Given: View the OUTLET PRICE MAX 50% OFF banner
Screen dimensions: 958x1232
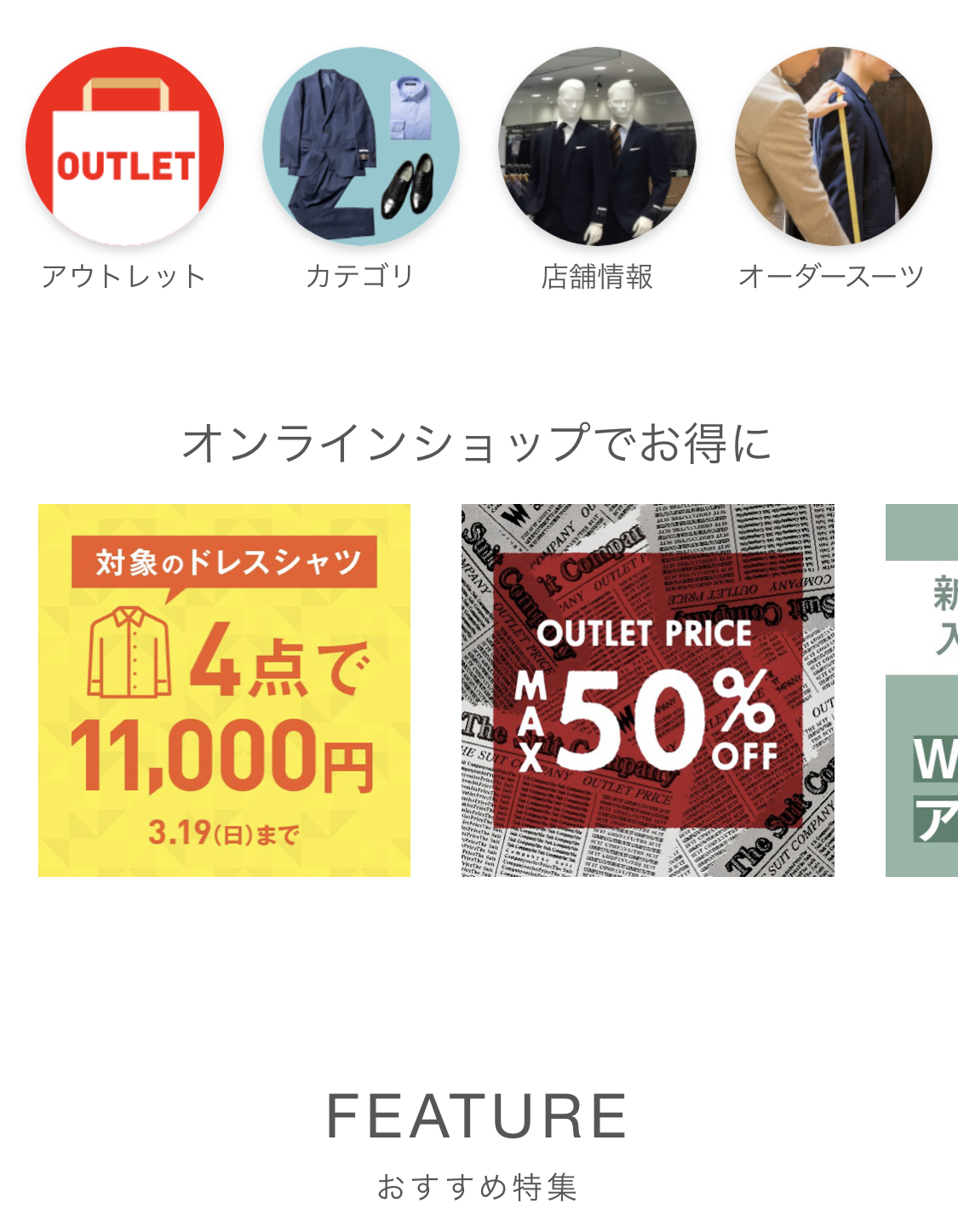Looking at the screenshot, I should [x=647, y=690].
